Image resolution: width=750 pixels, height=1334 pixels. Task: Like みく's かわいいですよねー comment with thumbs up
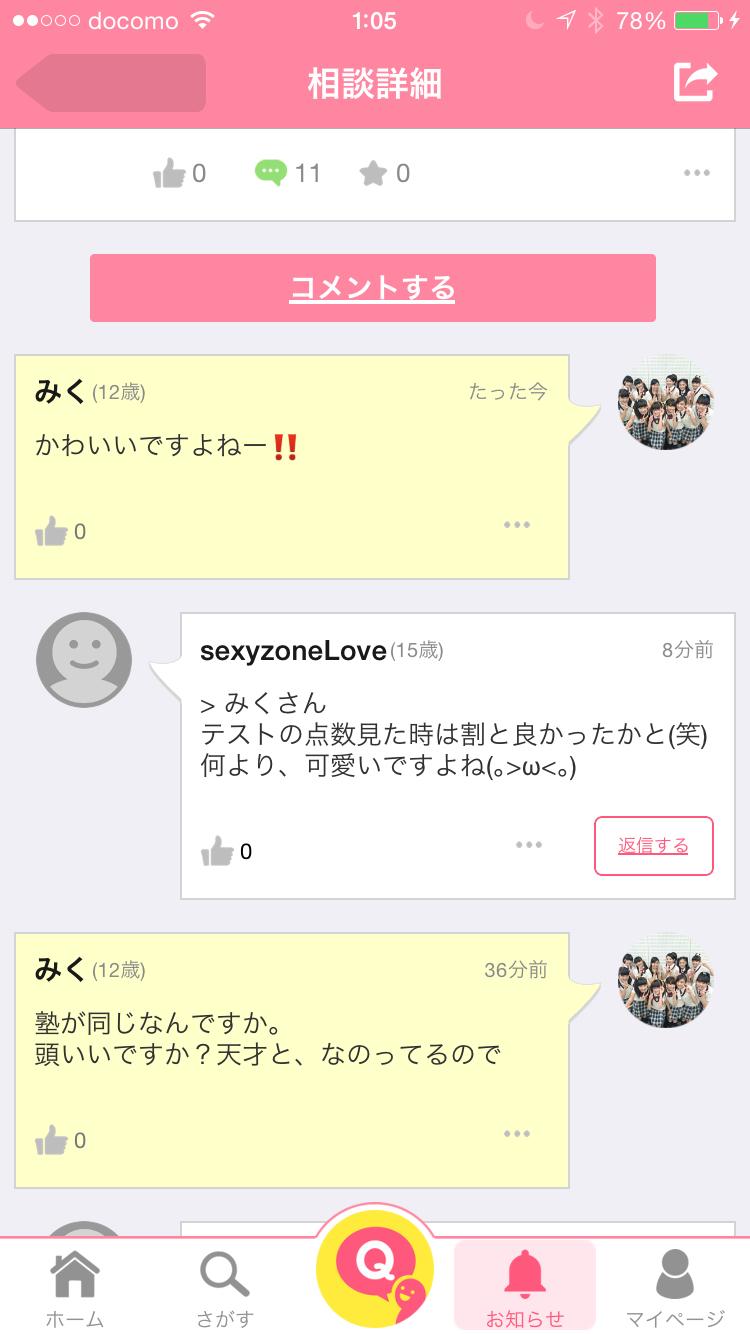(x=51, y=528)
